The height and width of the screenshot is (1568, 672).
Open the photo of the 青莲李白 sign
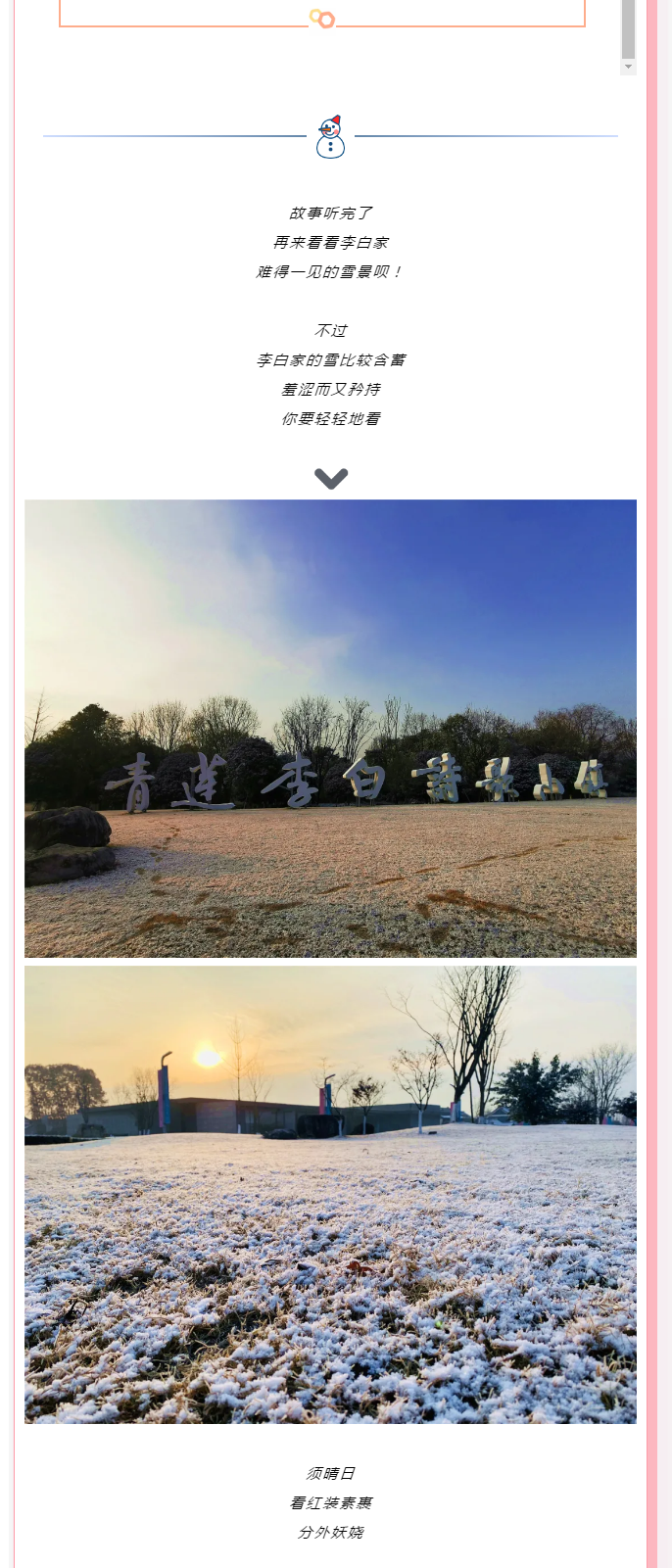pos(330,728)
